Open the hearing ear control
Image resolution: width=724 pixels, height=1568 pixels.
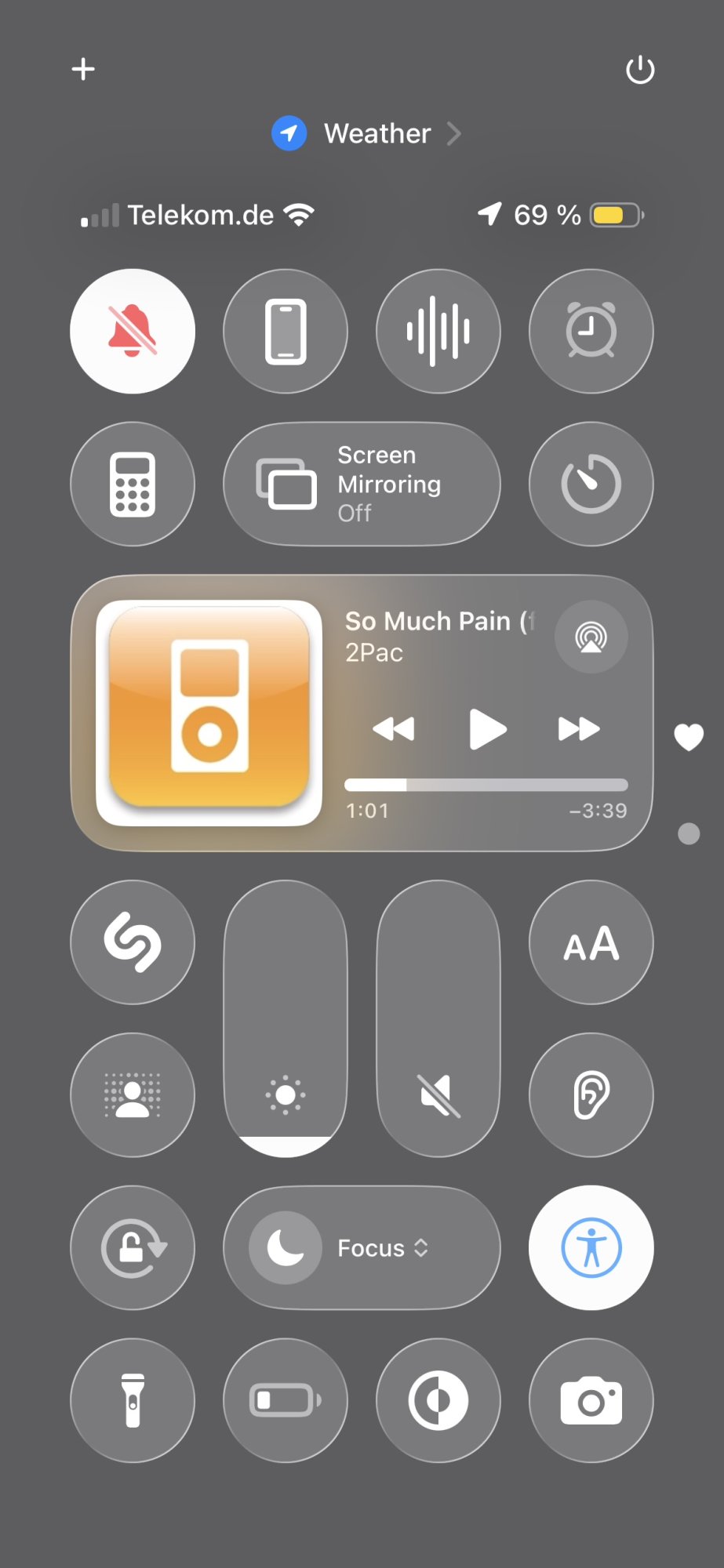tap(591, 1094)
